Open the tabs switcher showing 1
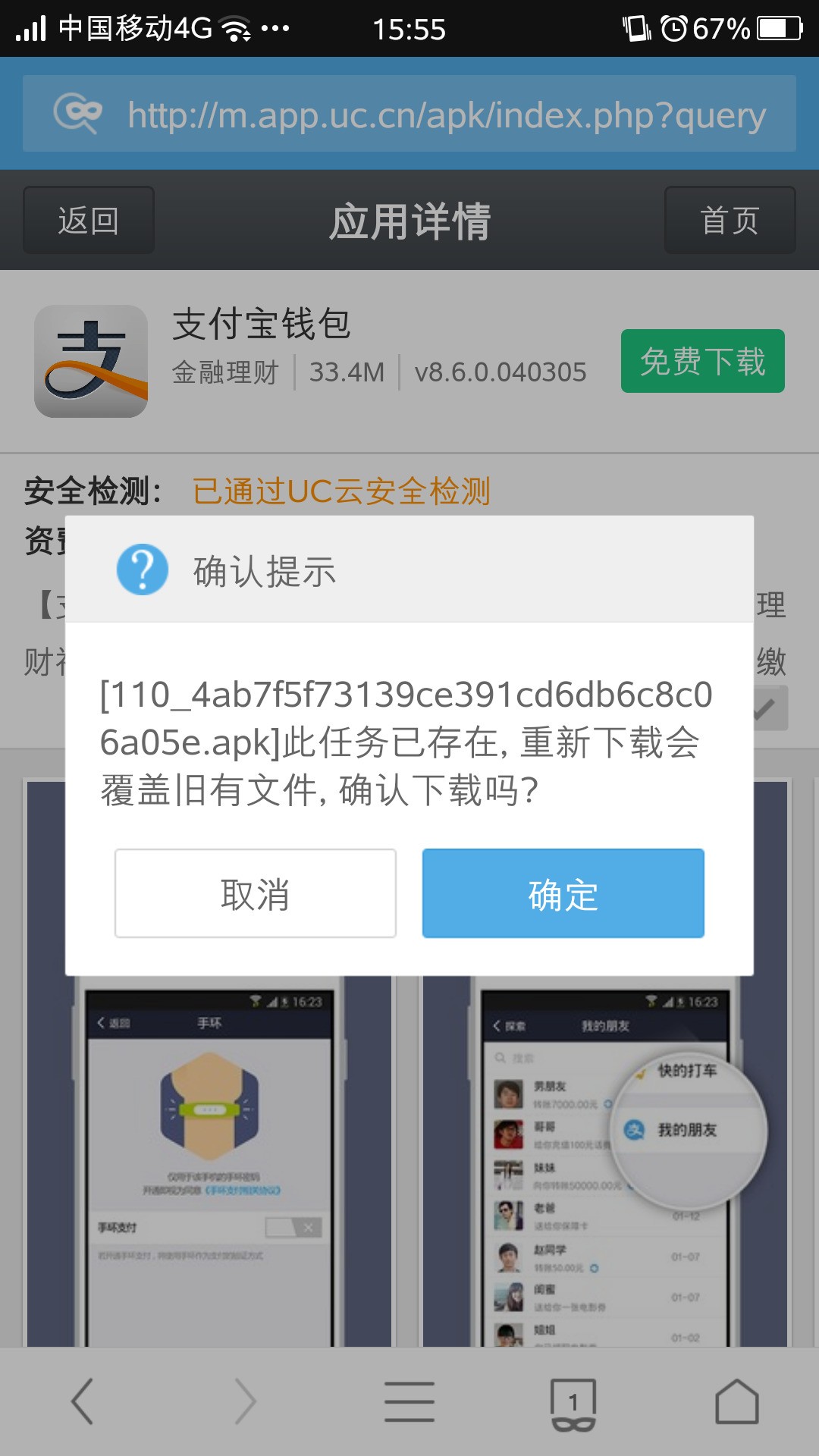This screenshot has height=1456, width=819. tap(573, 1403)
